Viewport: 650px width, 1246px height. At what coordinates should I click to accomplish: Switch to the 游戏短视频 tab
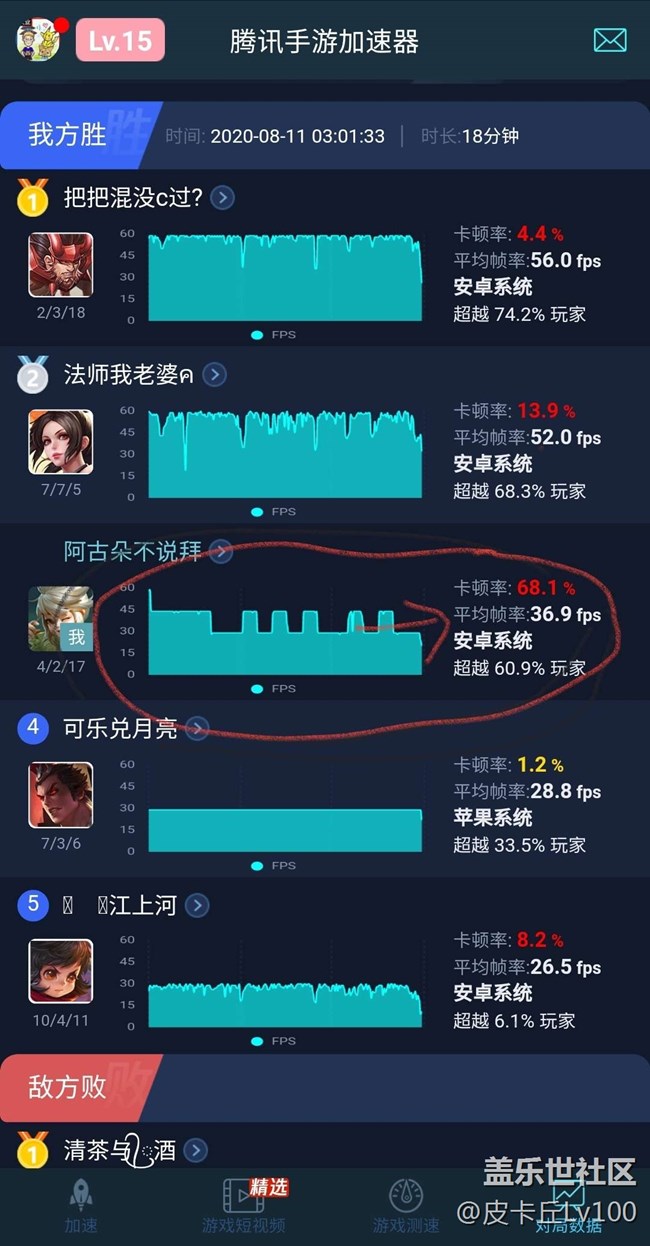coord(243,1206)
